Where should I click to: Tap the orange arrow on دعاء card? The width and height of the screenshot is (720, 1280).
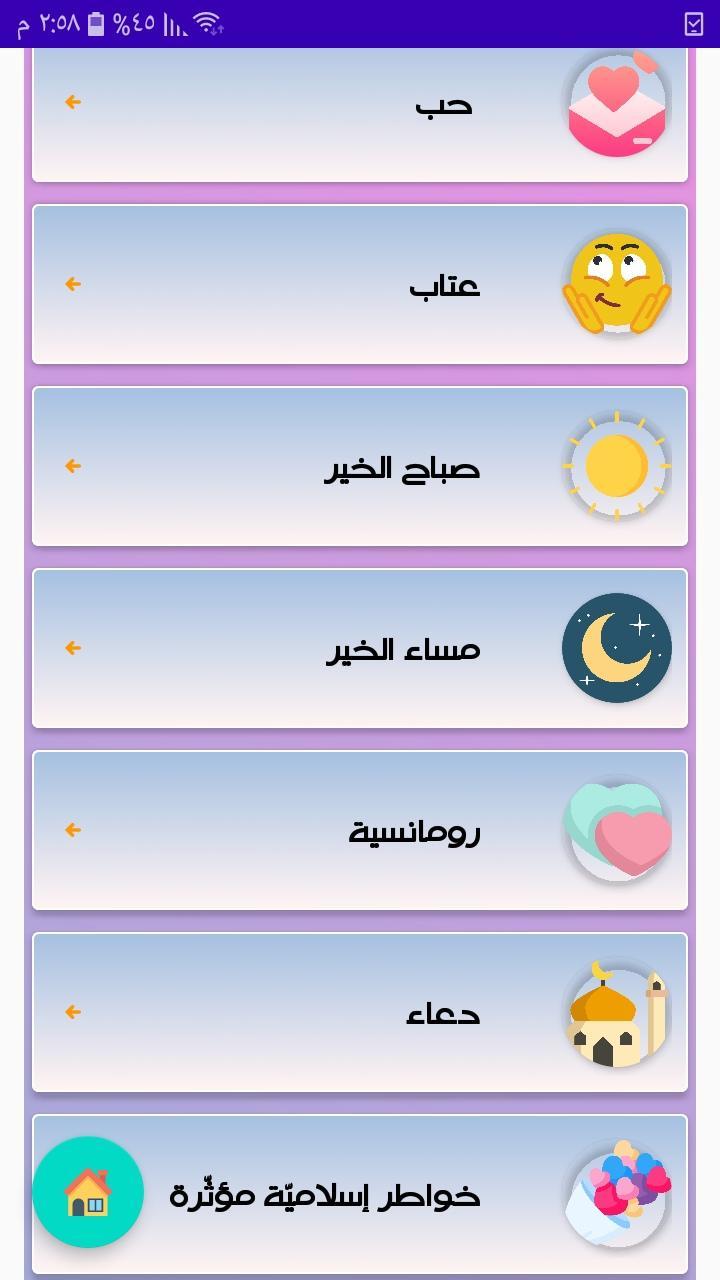click(71, 1012)
